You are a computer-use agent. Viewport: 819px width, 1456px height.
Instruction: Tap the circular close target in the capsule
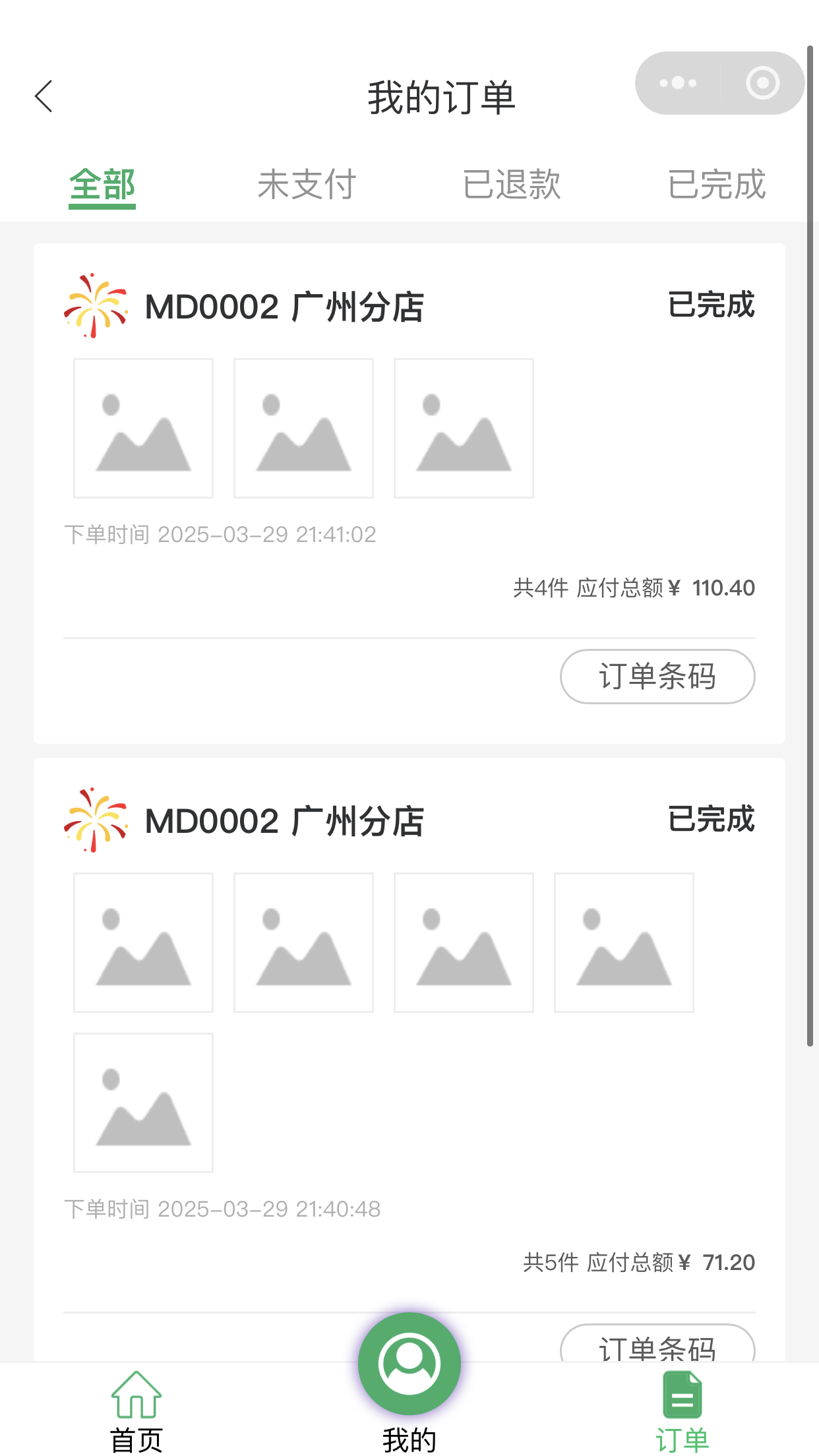[762, 83]
